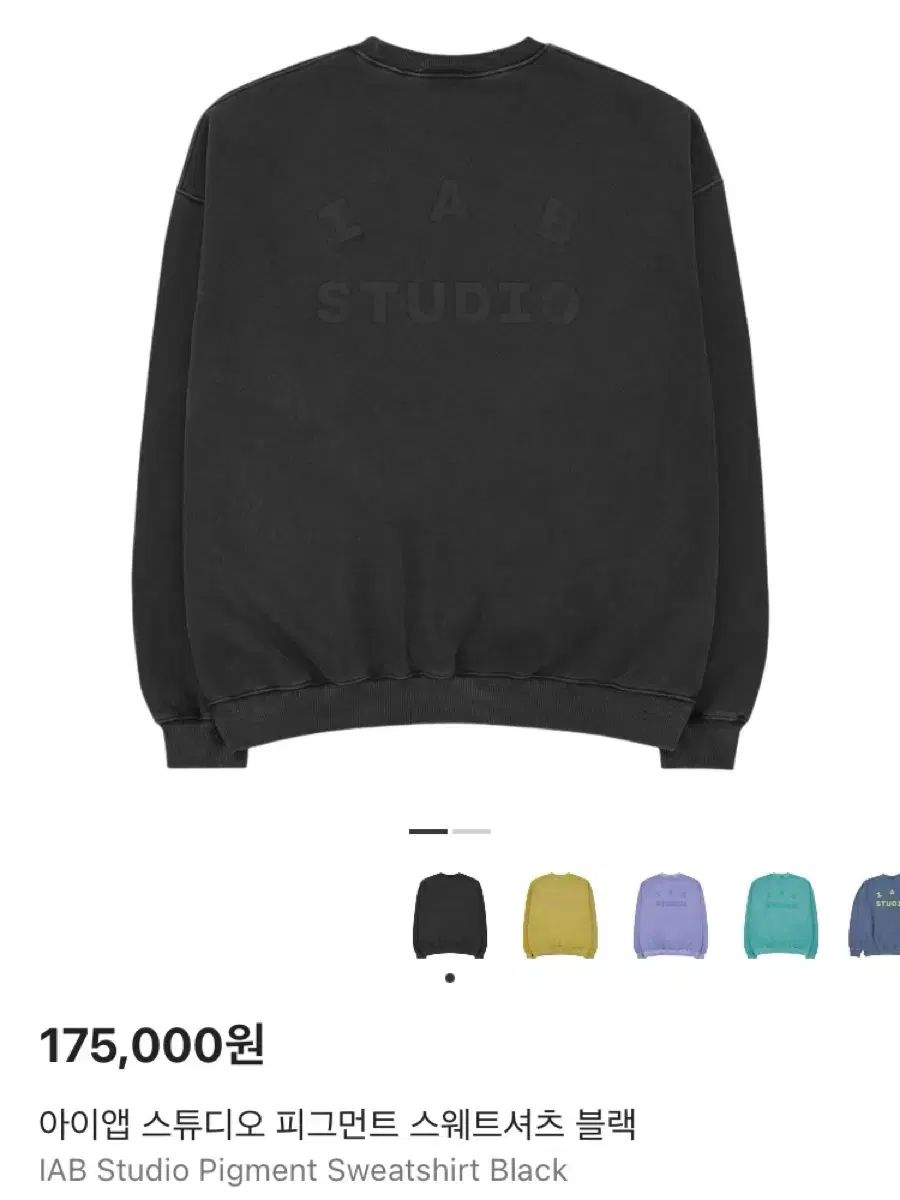
Task: Click the dot under the black variant
Action: click(x=450, y=975)
